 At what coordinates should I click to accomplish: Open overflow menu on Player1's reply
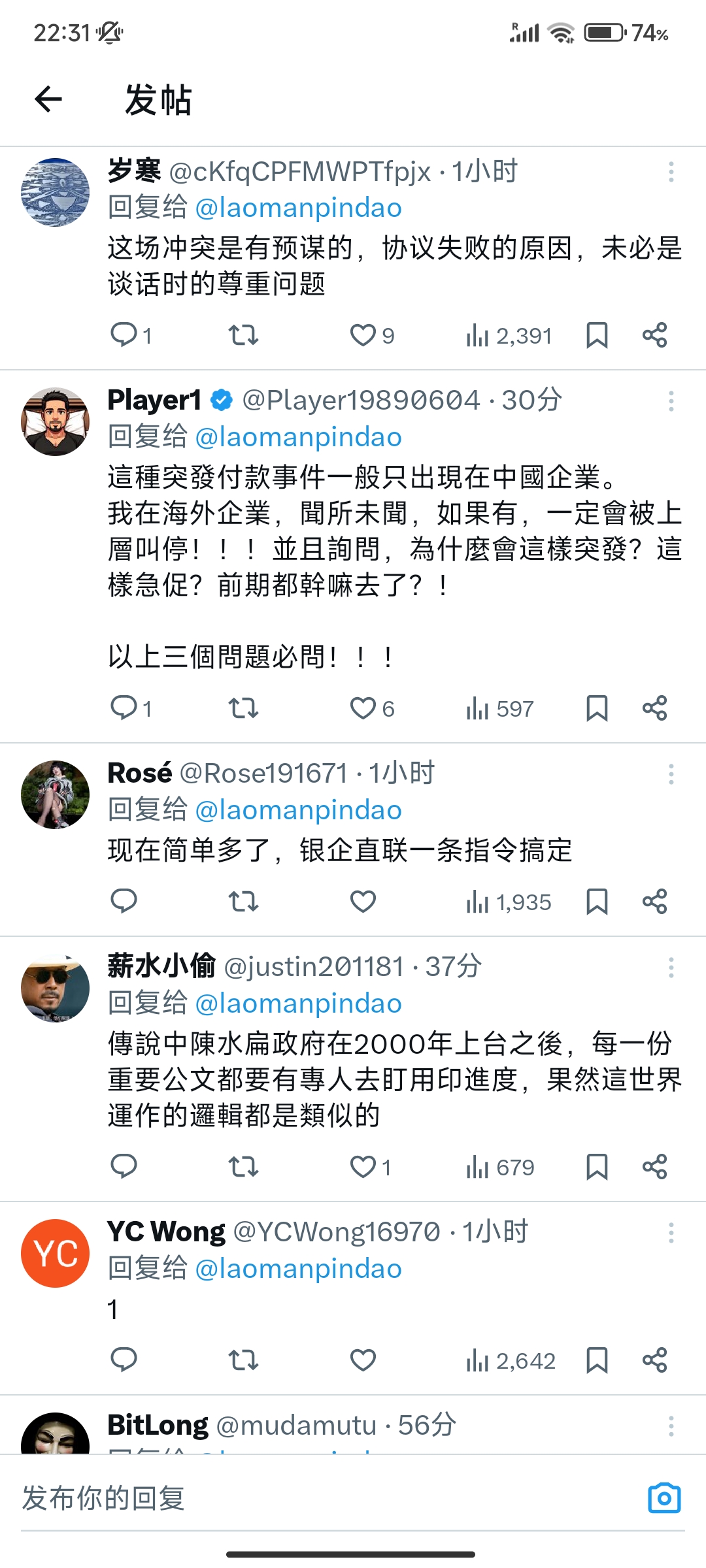pyautogui.click(x=671, y=400)
